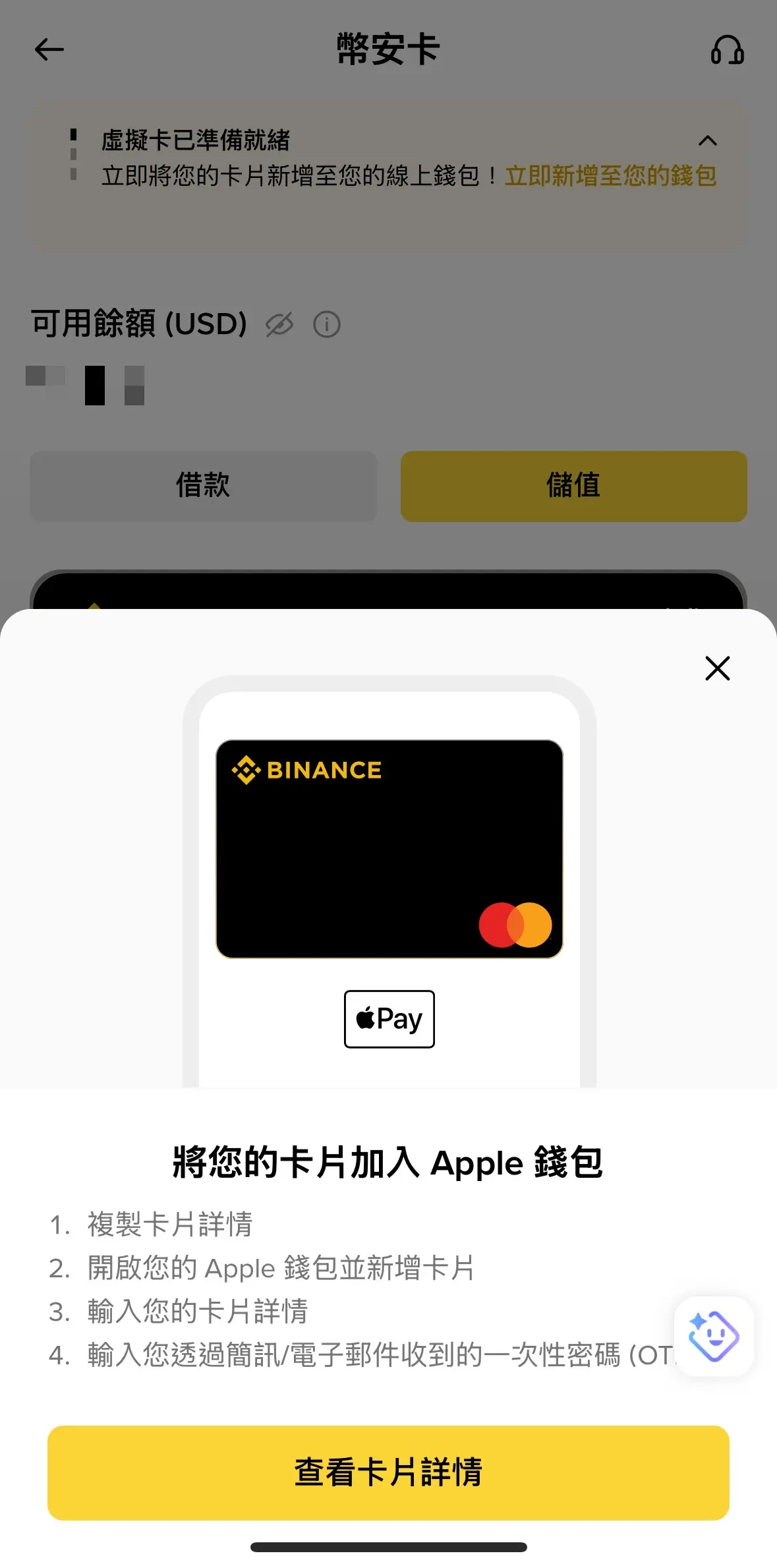Open the AI assistant floating icon

coord(713,1336)
